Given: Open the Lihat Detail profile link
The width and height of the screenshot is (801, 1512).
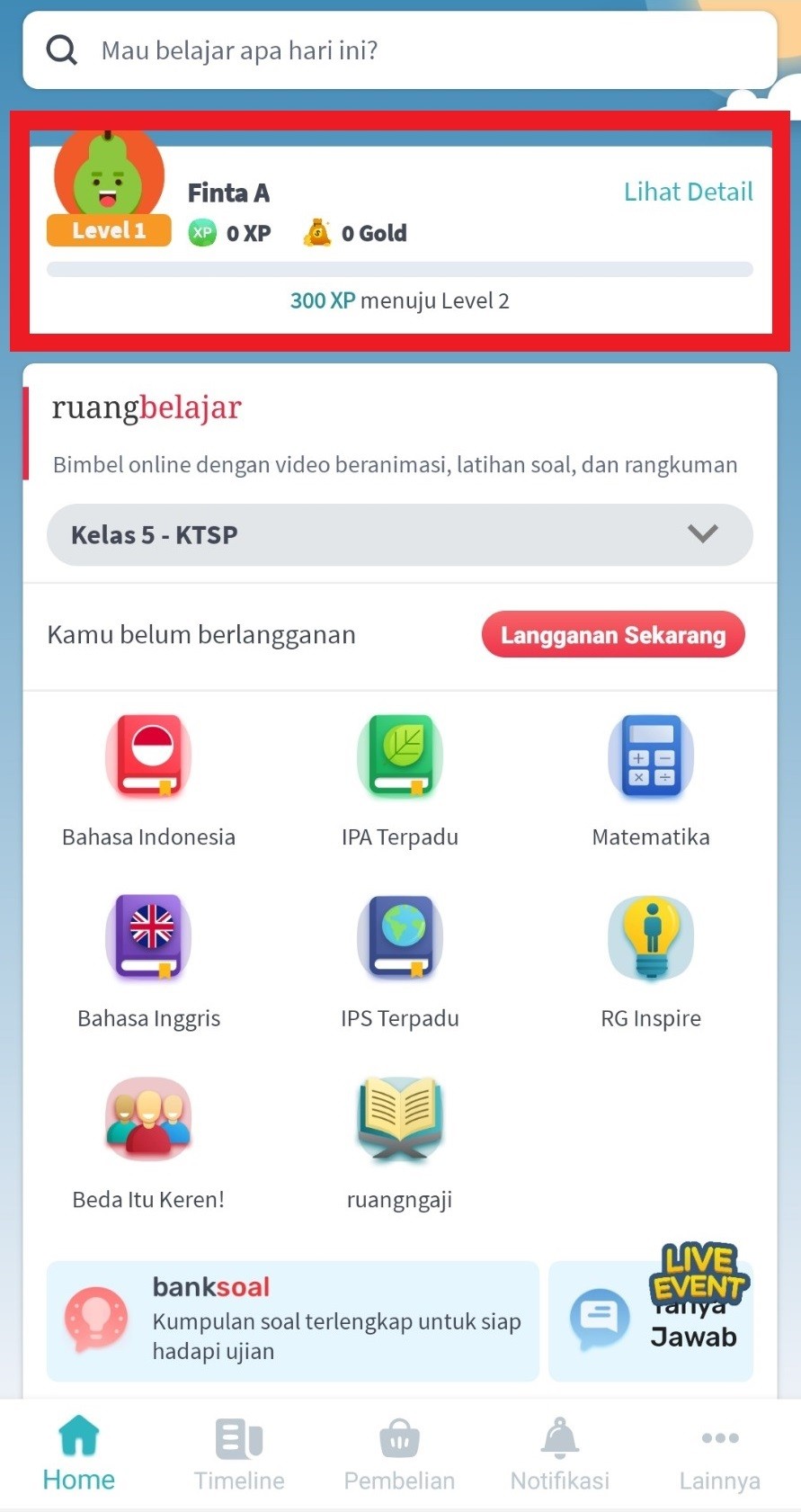Looking at the screenshot, I should click(689, 192).
